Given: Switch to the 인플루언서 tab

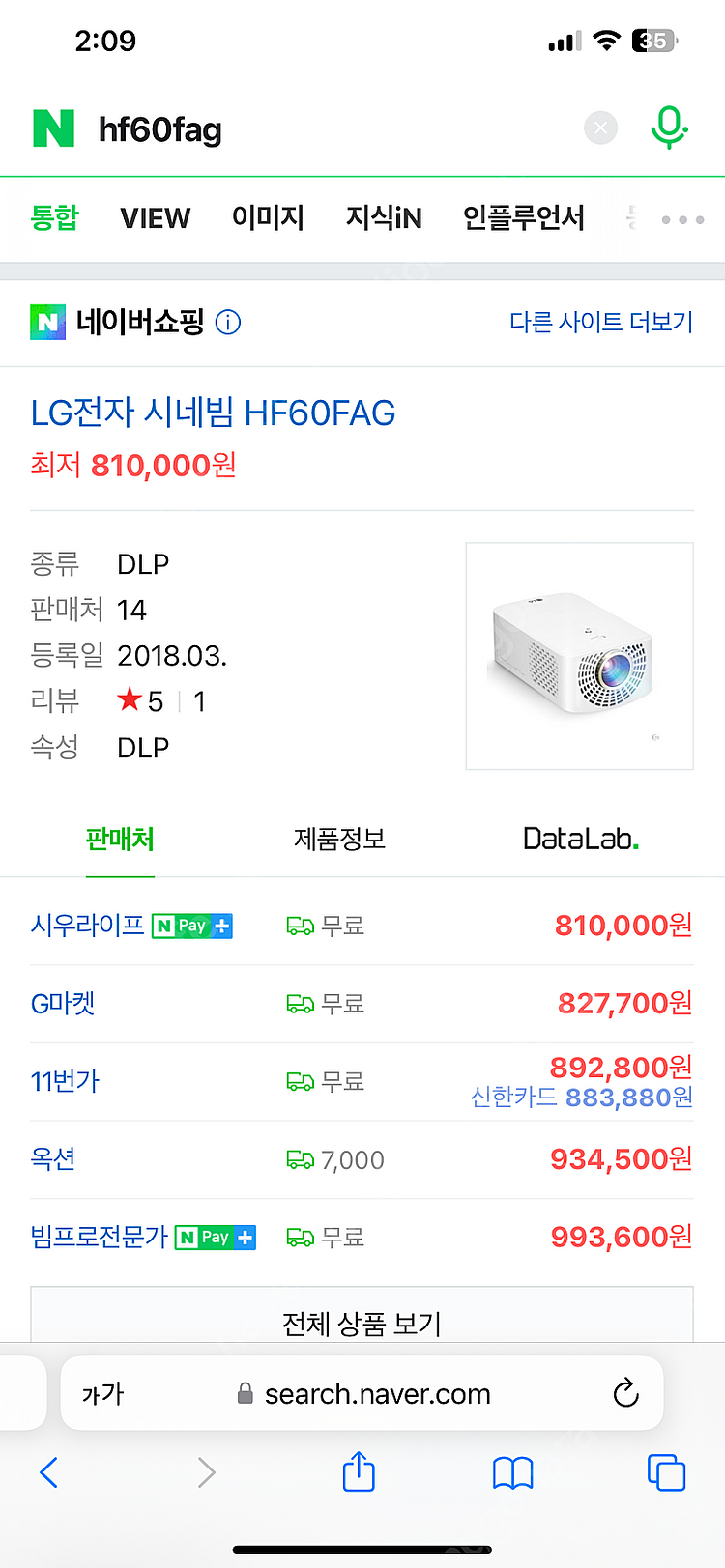Looking at the screenshot, I should (523, 218).
